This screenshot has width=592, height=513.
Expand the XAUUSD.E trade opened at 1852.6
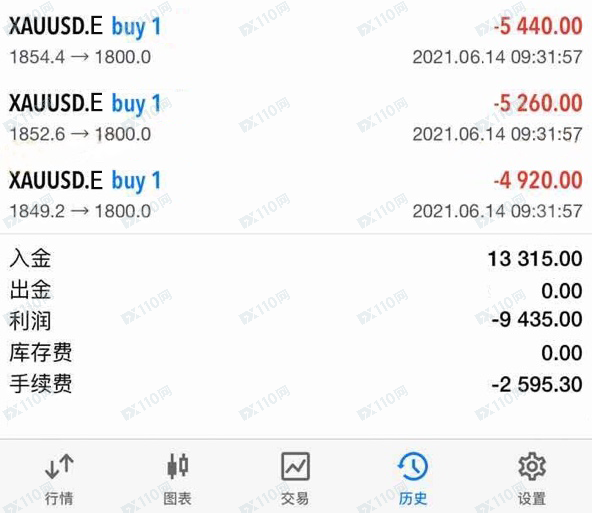tap(296, 118)
